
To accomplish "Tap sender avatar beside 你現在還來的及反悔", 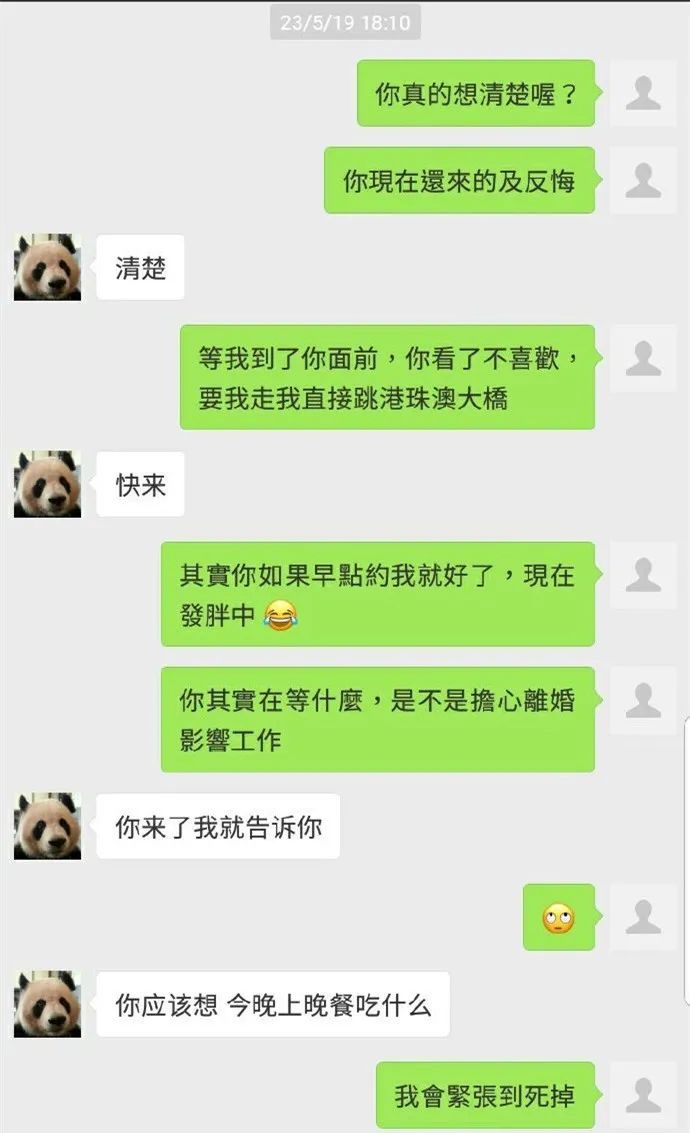I will click(x=643, y=180).
